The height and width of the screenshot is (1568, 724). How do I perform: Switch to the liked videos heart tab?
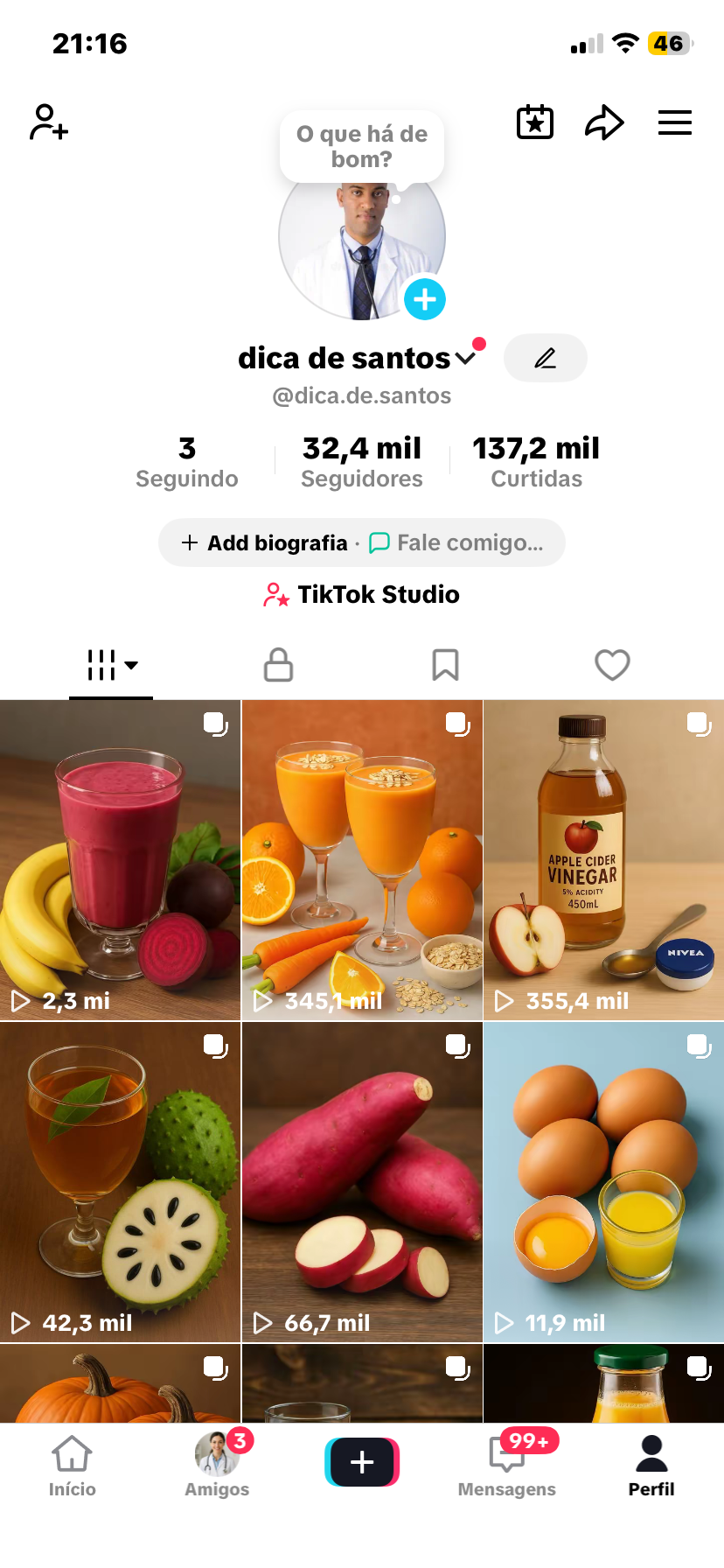point(612,665)
